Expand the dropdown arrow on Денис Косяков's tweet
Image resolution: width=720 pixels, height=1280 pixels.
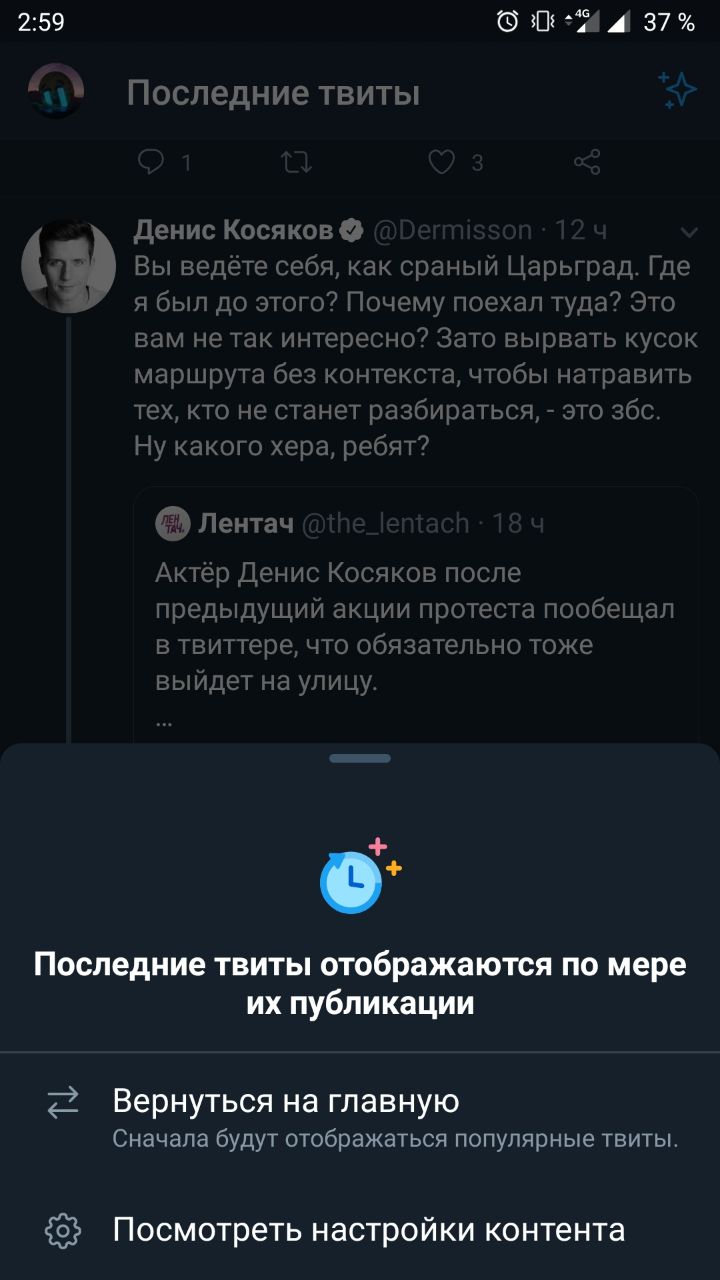689,232
